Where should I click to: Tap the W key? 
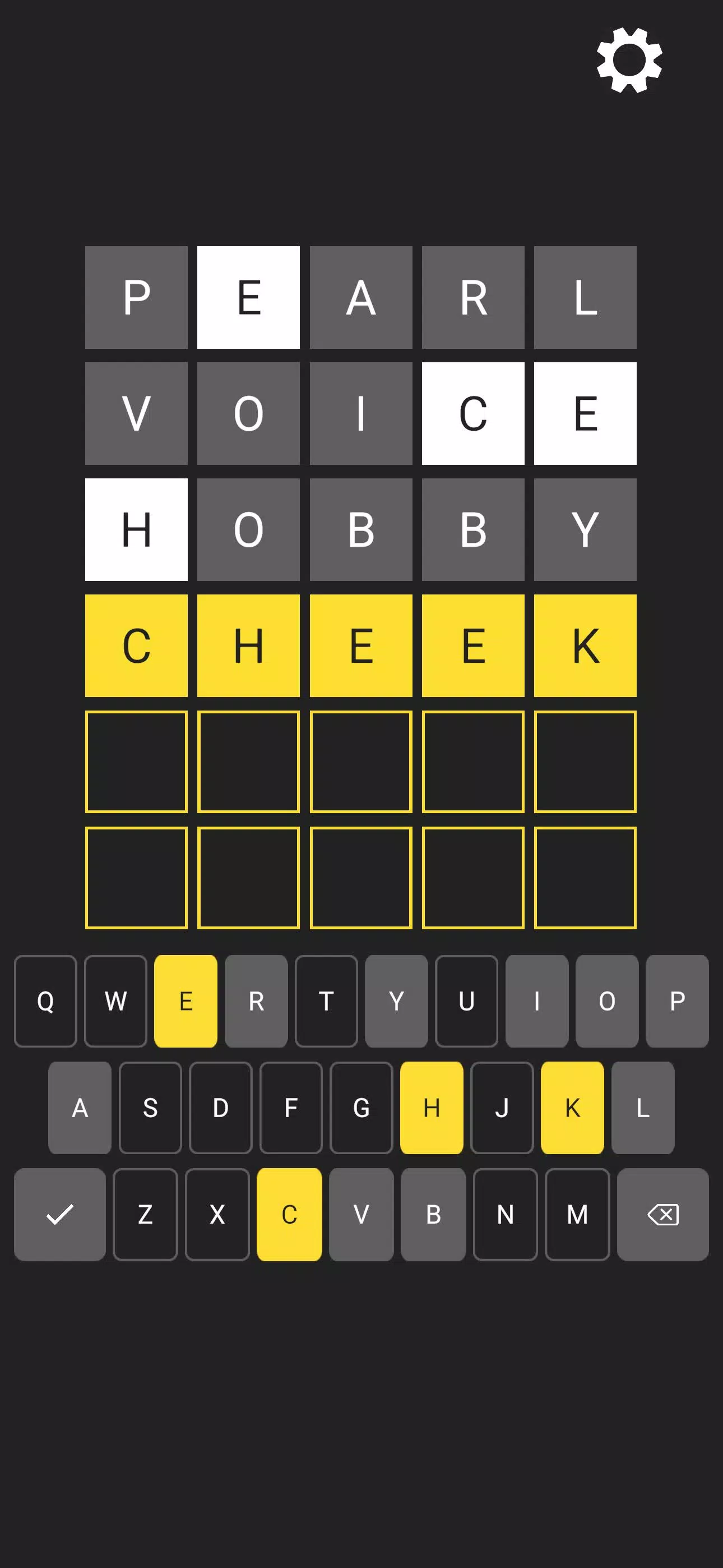(x=115, y=1000)
